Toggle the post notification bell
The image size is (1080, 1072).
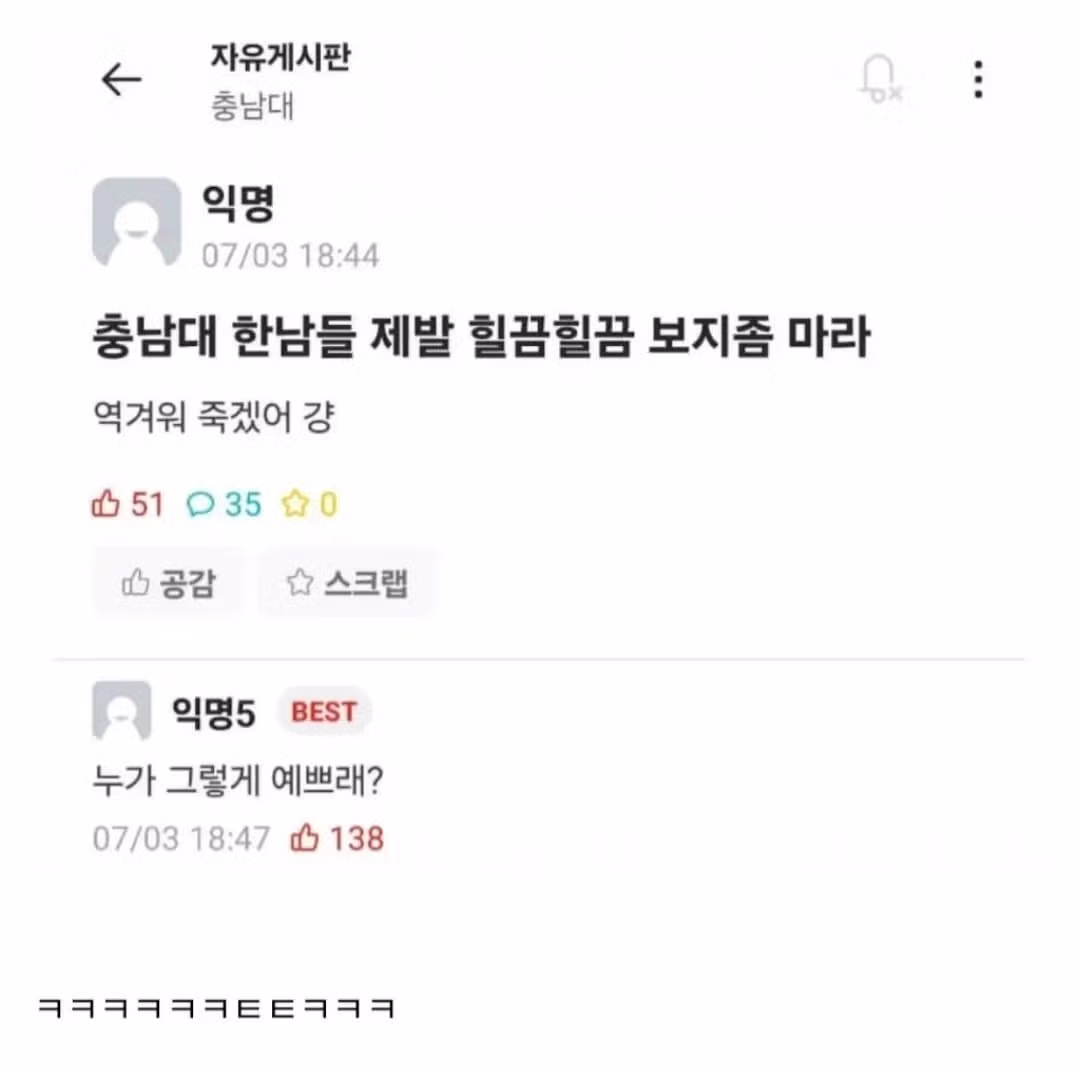point(880,79)
